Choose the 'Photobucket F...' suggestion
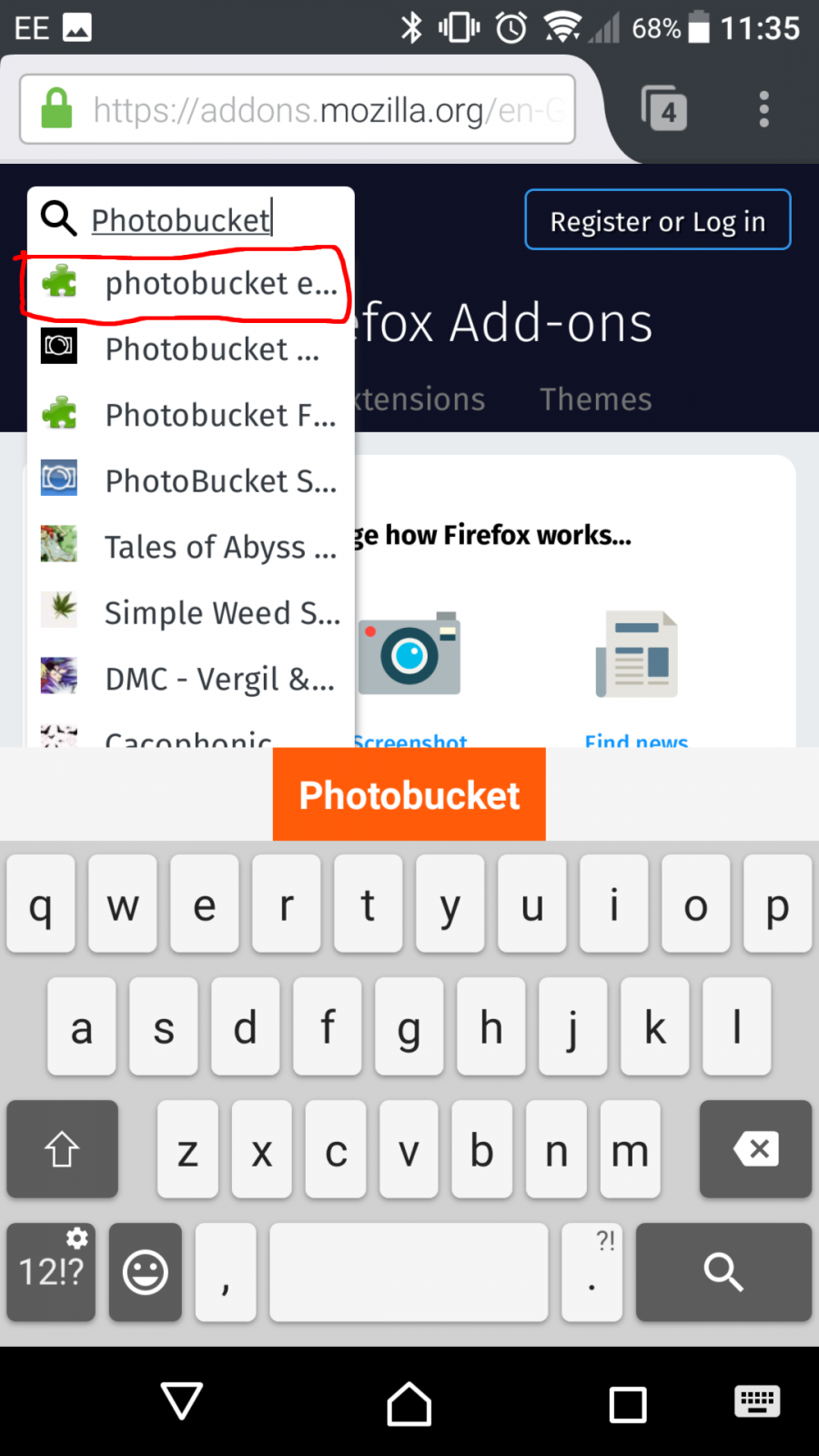819x1456 pixels. (x=191, y=415)
